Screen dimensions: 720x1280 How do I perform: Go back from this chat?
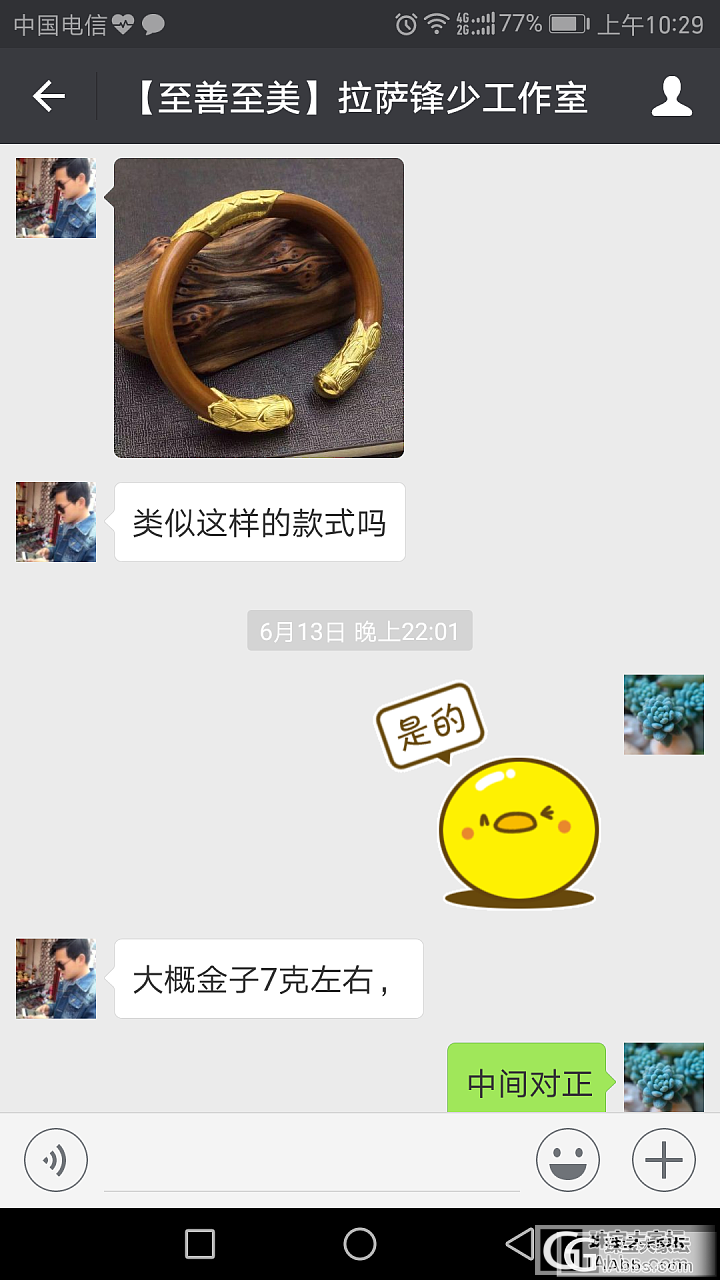coord(48,97)
